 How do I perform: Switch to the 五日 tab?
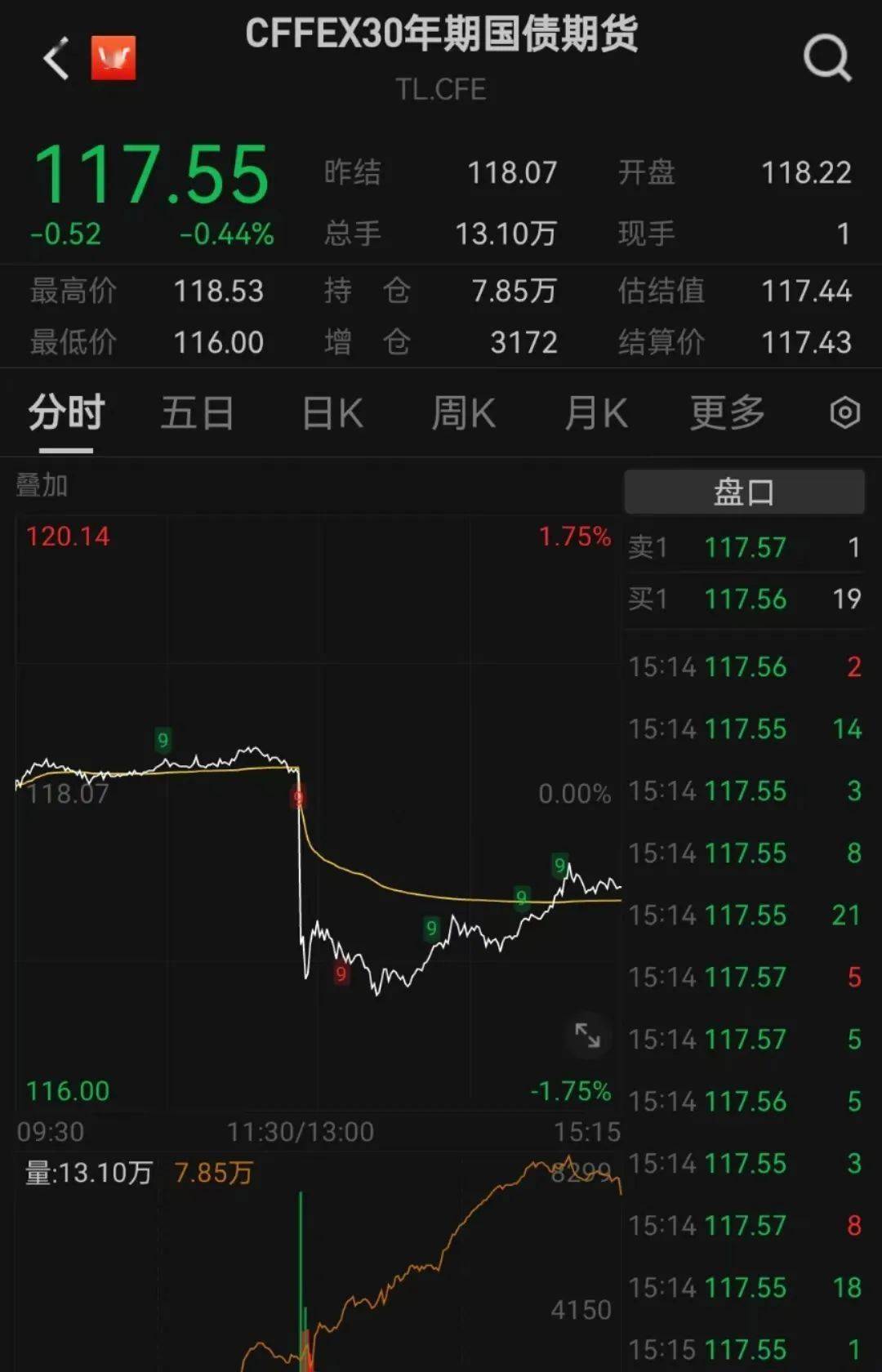(196, 412)
